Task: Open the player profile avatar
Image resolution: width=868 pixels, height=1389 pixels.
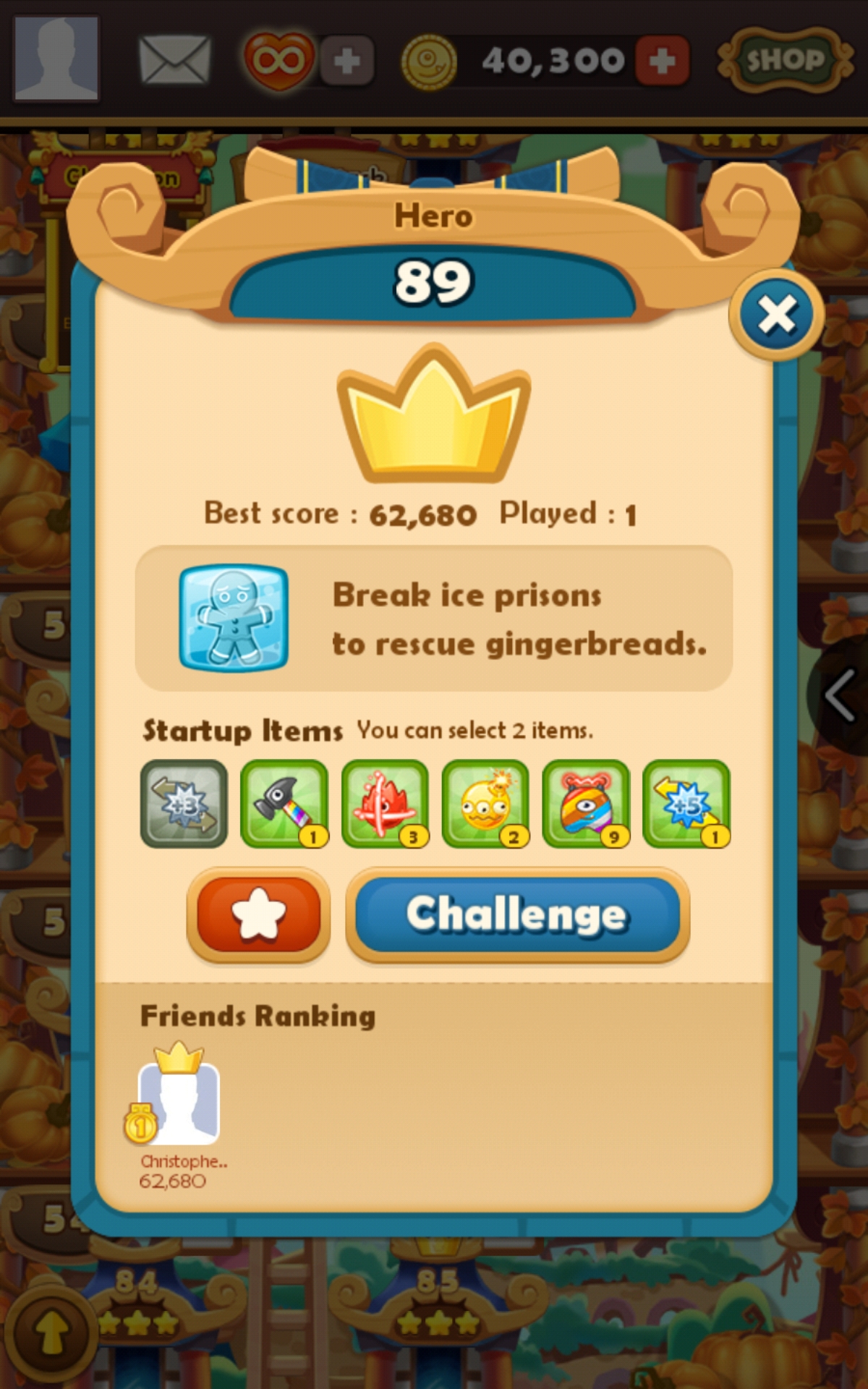Action: pyautogui.click(x=56, y=58)
